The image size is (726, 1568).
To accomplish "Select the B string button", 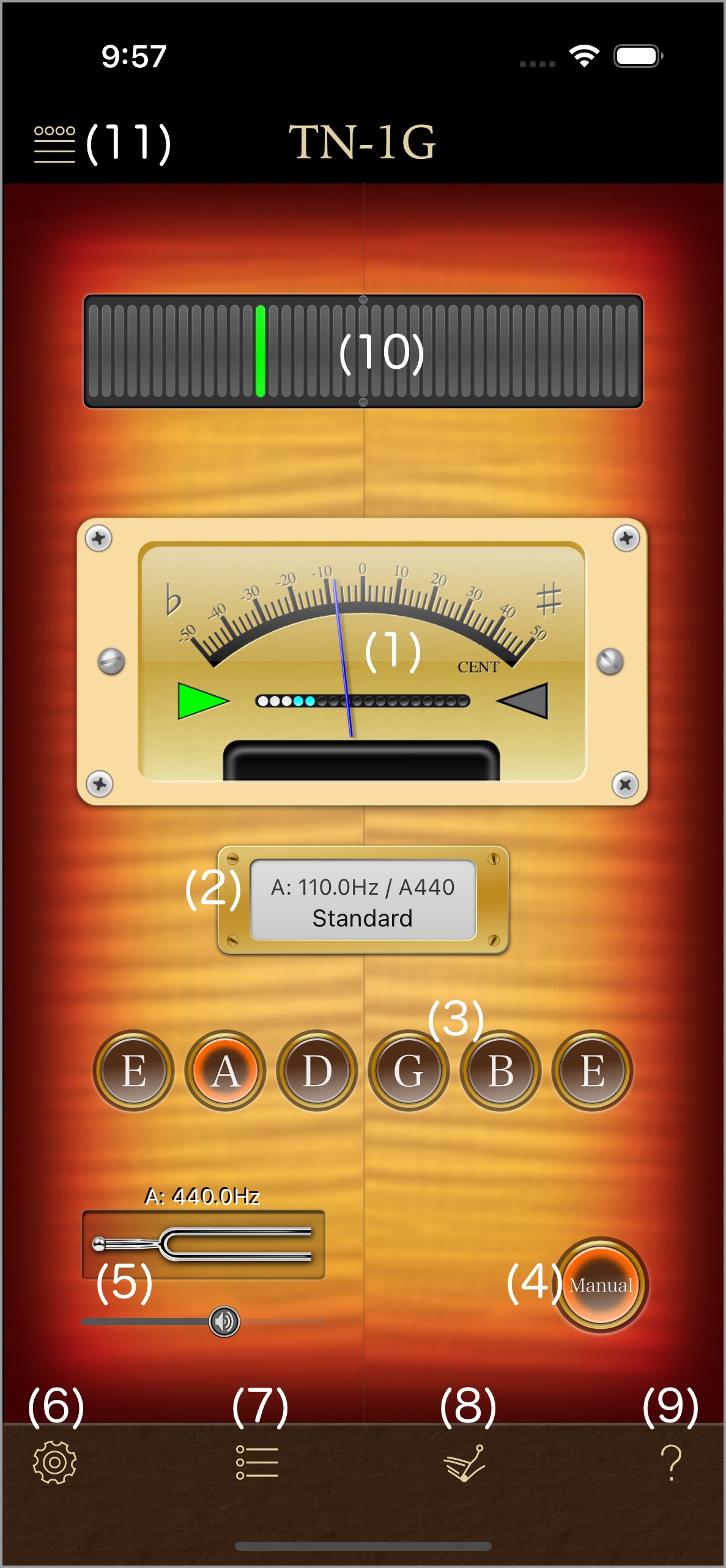I will pos(500,1071).
